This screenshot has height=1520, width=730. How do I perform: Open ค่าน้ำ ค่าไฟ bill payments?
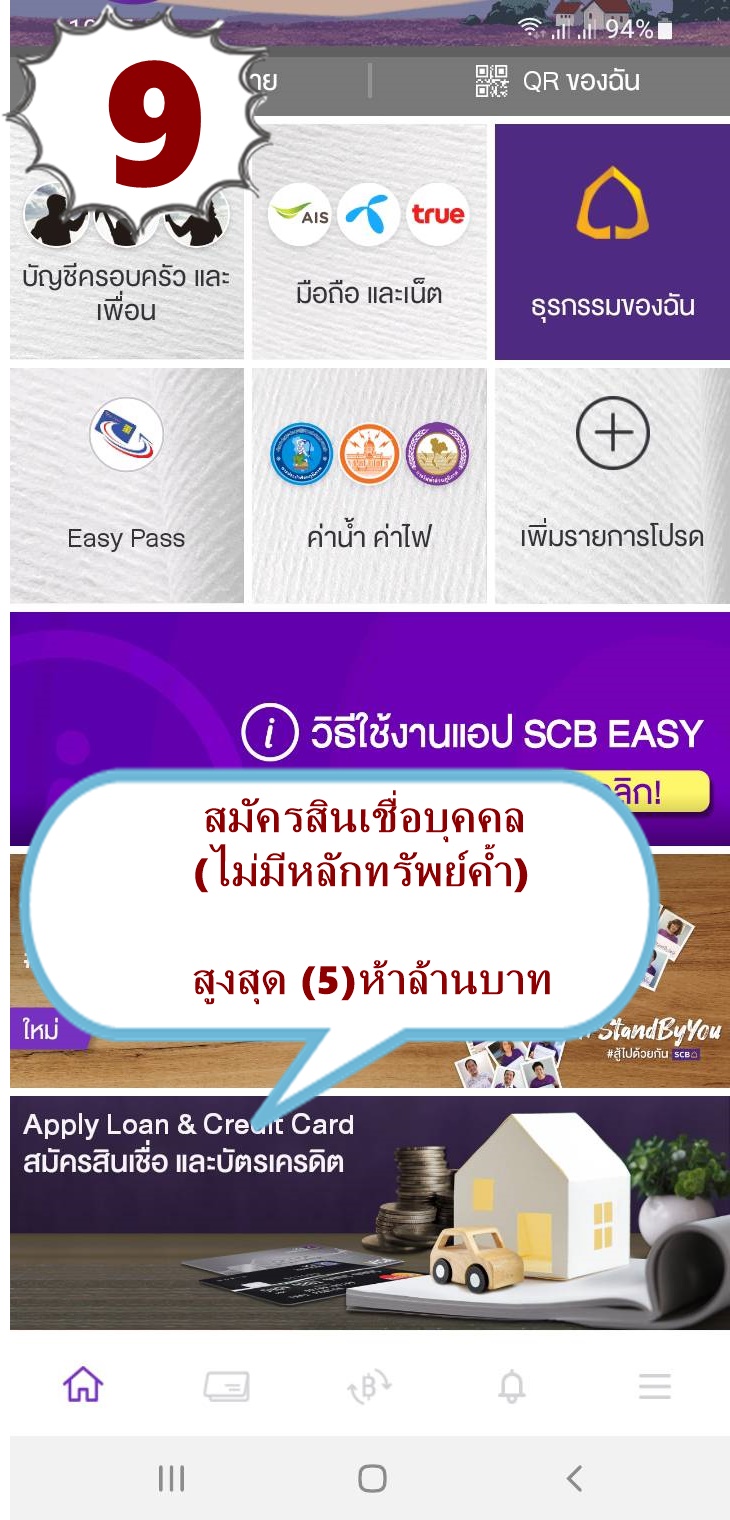pos(369,486)
